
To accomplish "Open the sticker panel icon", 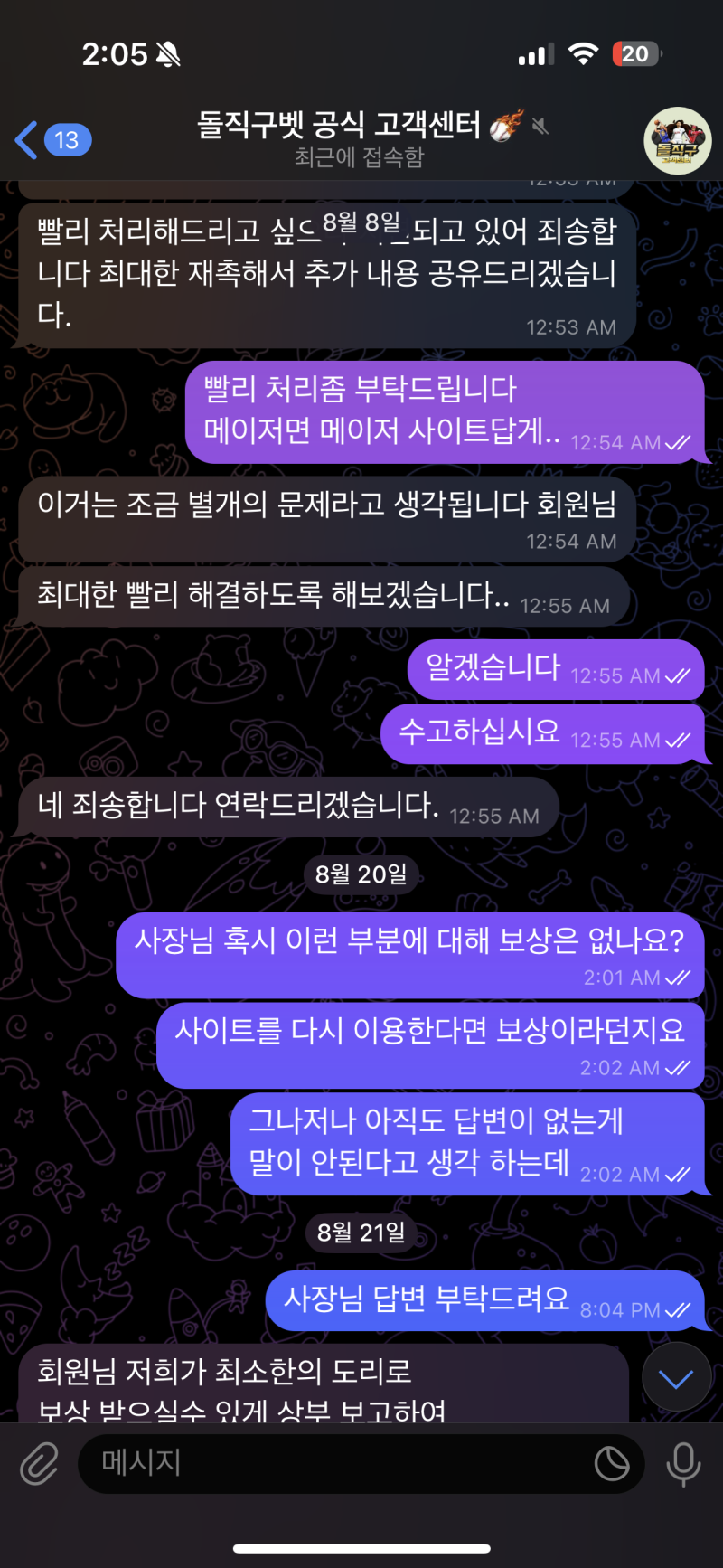I will 612,1463.
